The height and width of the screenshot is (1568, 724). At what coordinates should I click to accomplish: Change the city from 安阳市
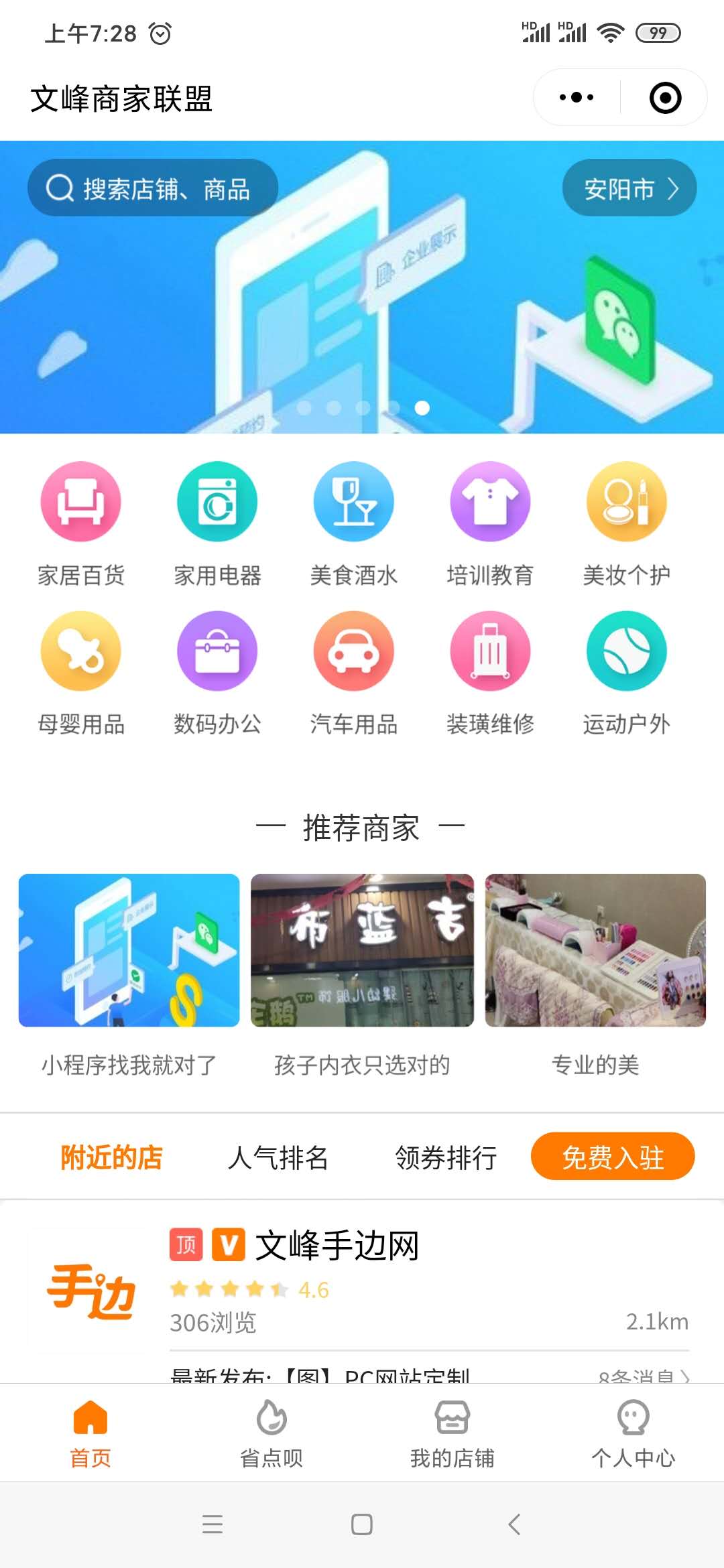pyautogui.click(x=629, y=188)
